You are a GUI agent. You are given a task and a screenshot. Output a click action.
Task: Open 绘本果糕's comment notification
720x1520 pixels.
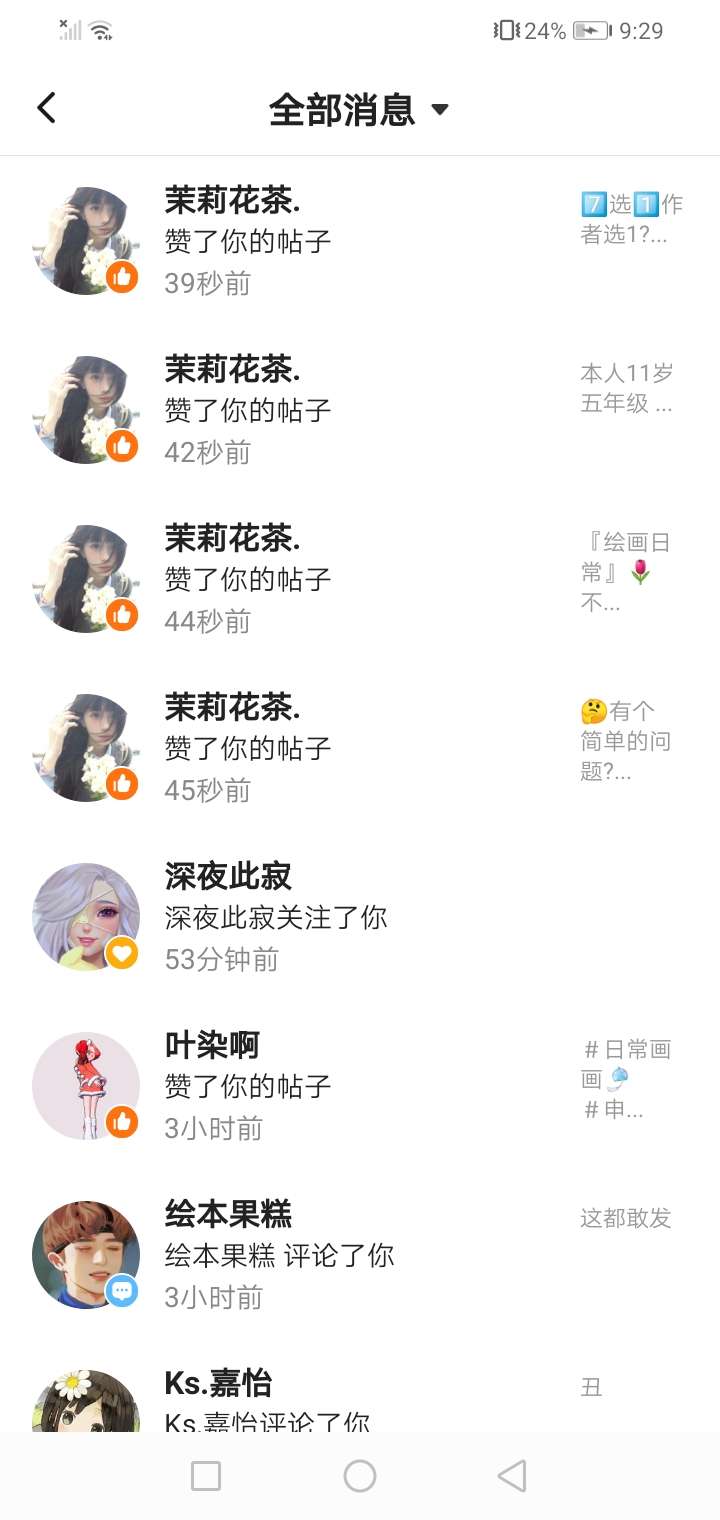(360, 1256)
